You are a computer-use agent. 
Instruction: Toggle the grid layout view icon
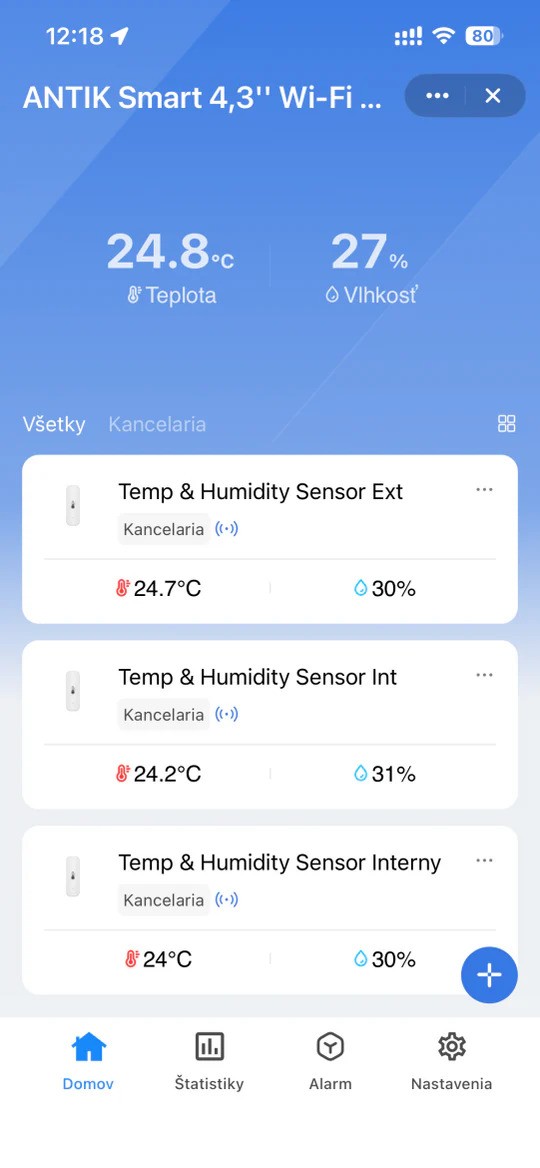pos(506,424)
